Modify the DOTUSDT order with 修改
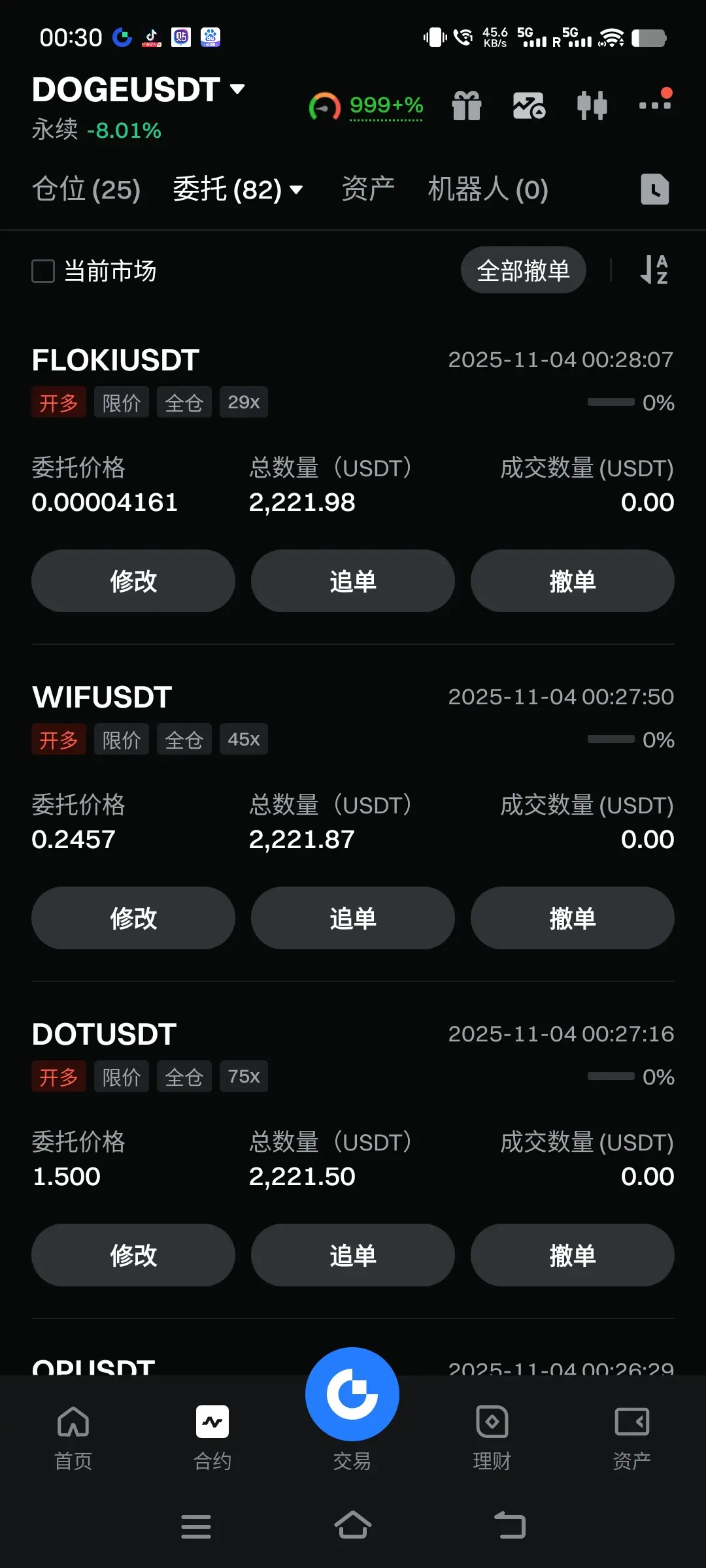 [133, 1255]
